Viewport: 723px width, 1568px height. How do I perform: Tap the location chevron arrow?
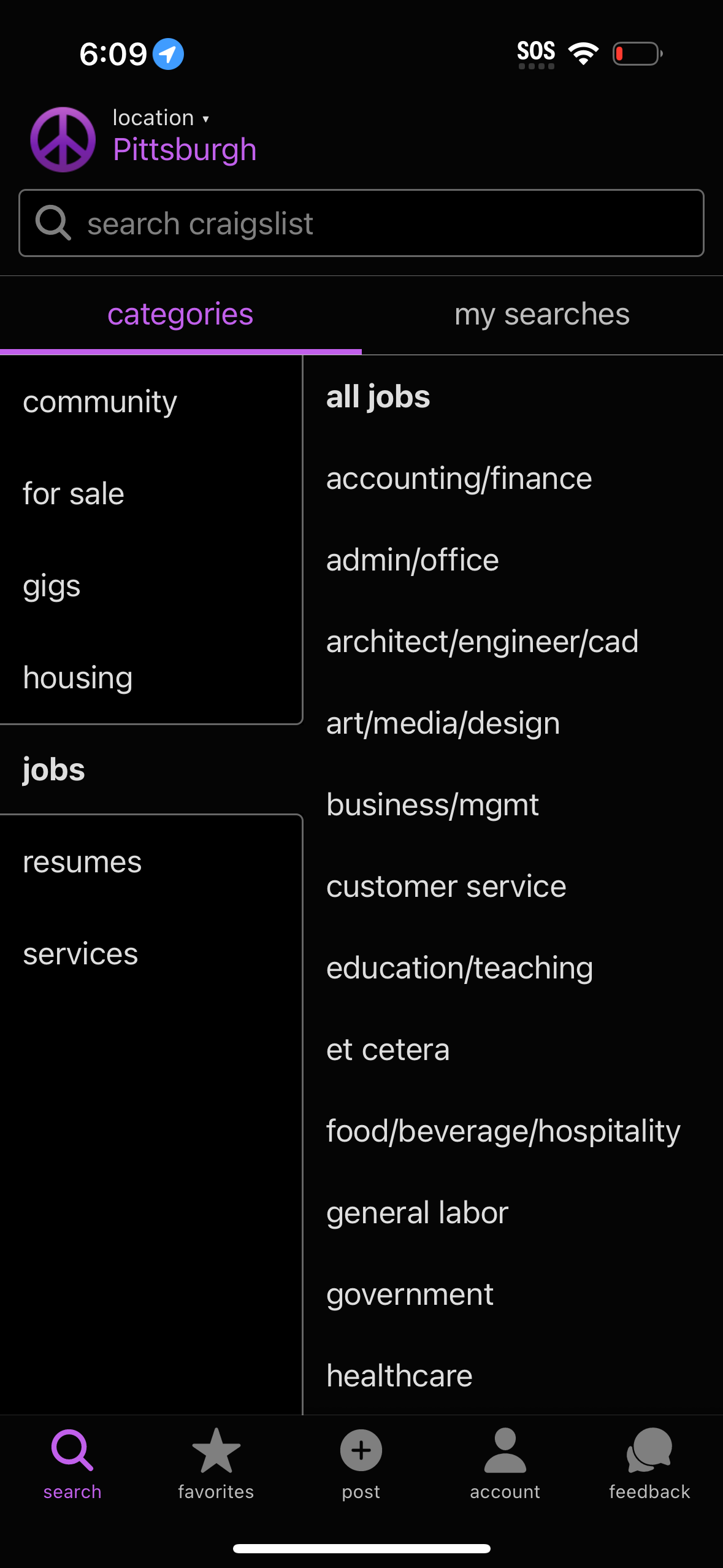point(205,119)
